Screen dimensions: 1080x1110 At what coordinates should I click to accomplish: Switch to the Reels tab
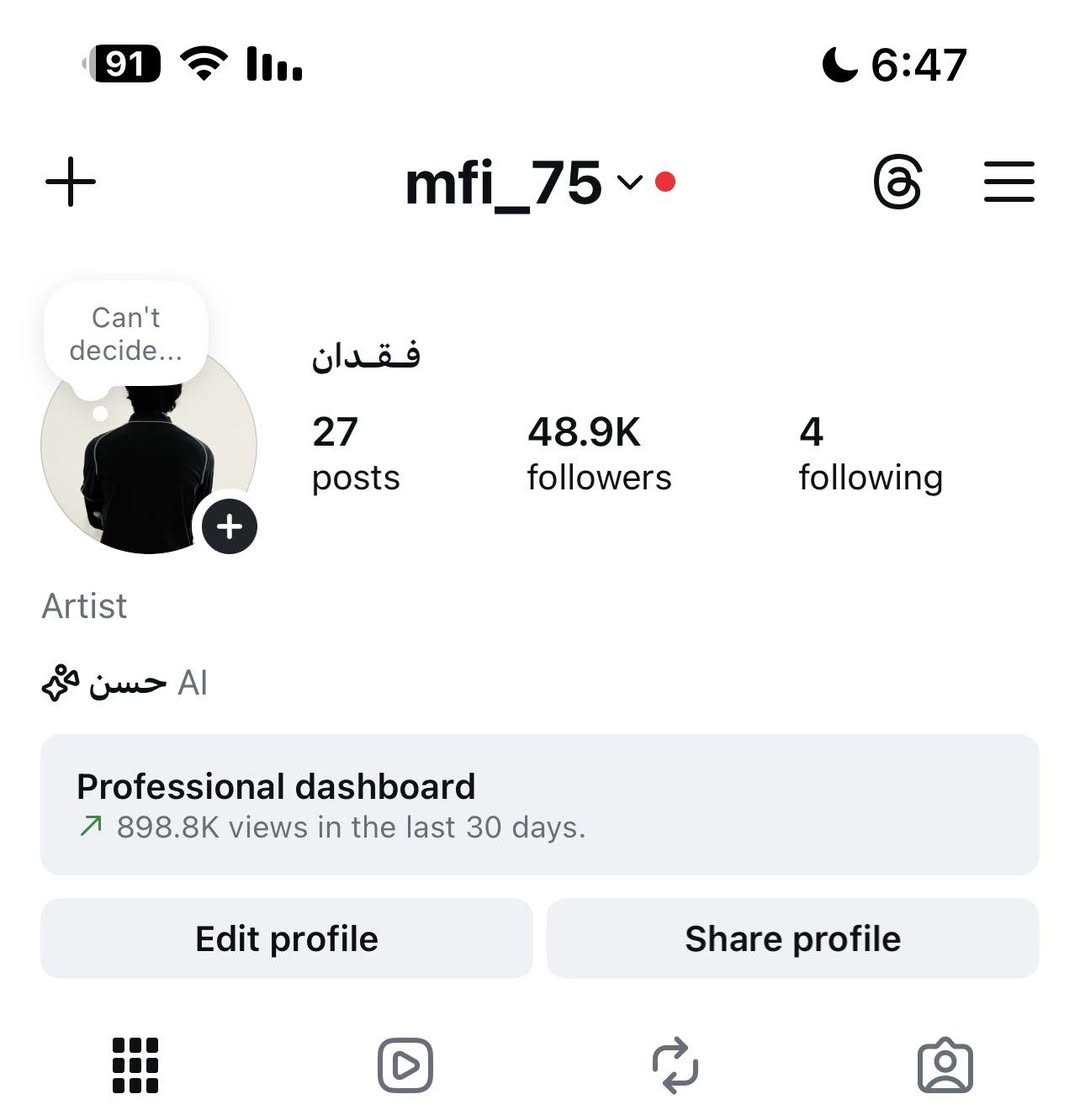(x=405, y=1065)
